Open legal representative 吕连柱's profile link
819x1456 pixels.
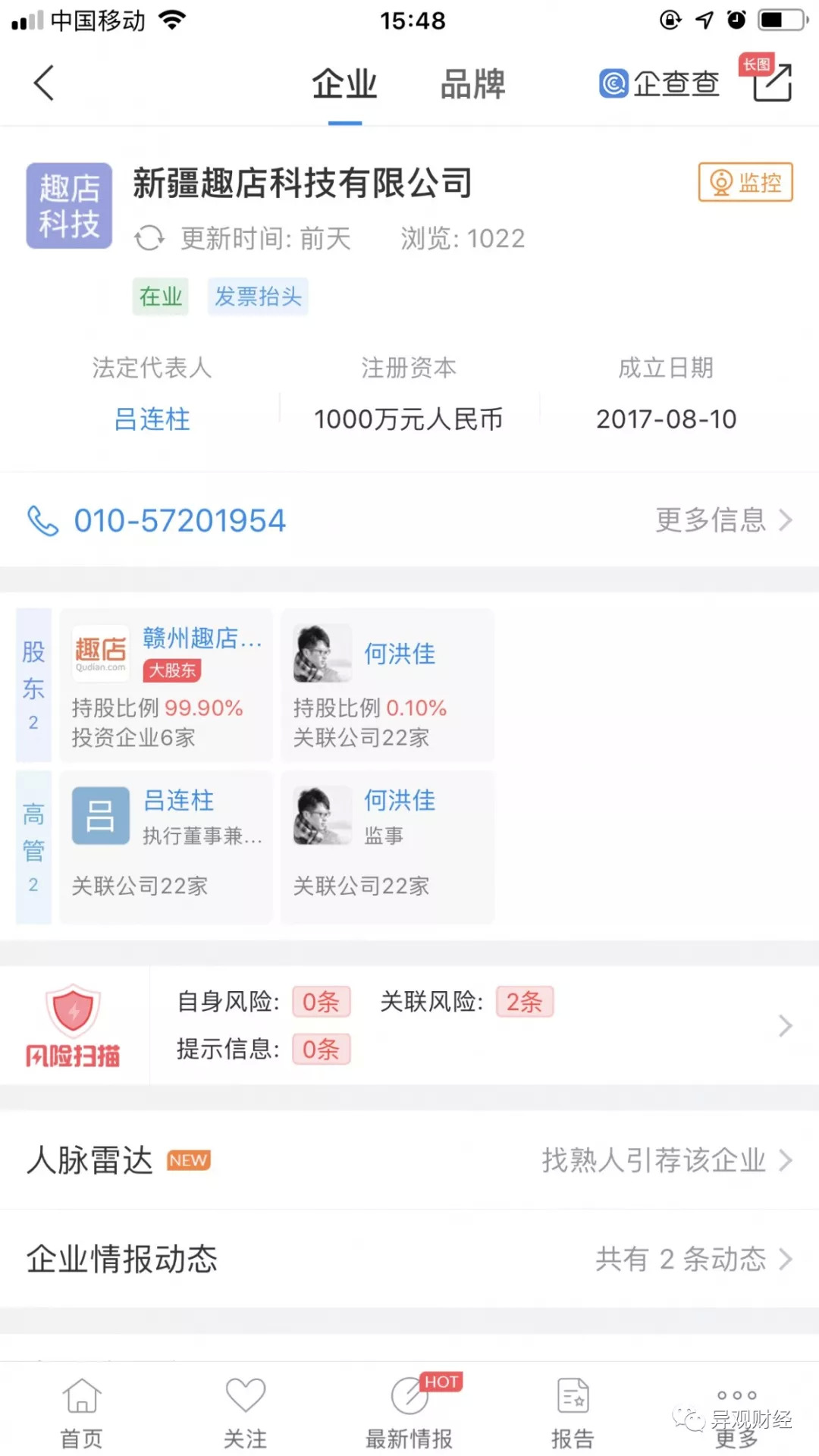(152, 419)
